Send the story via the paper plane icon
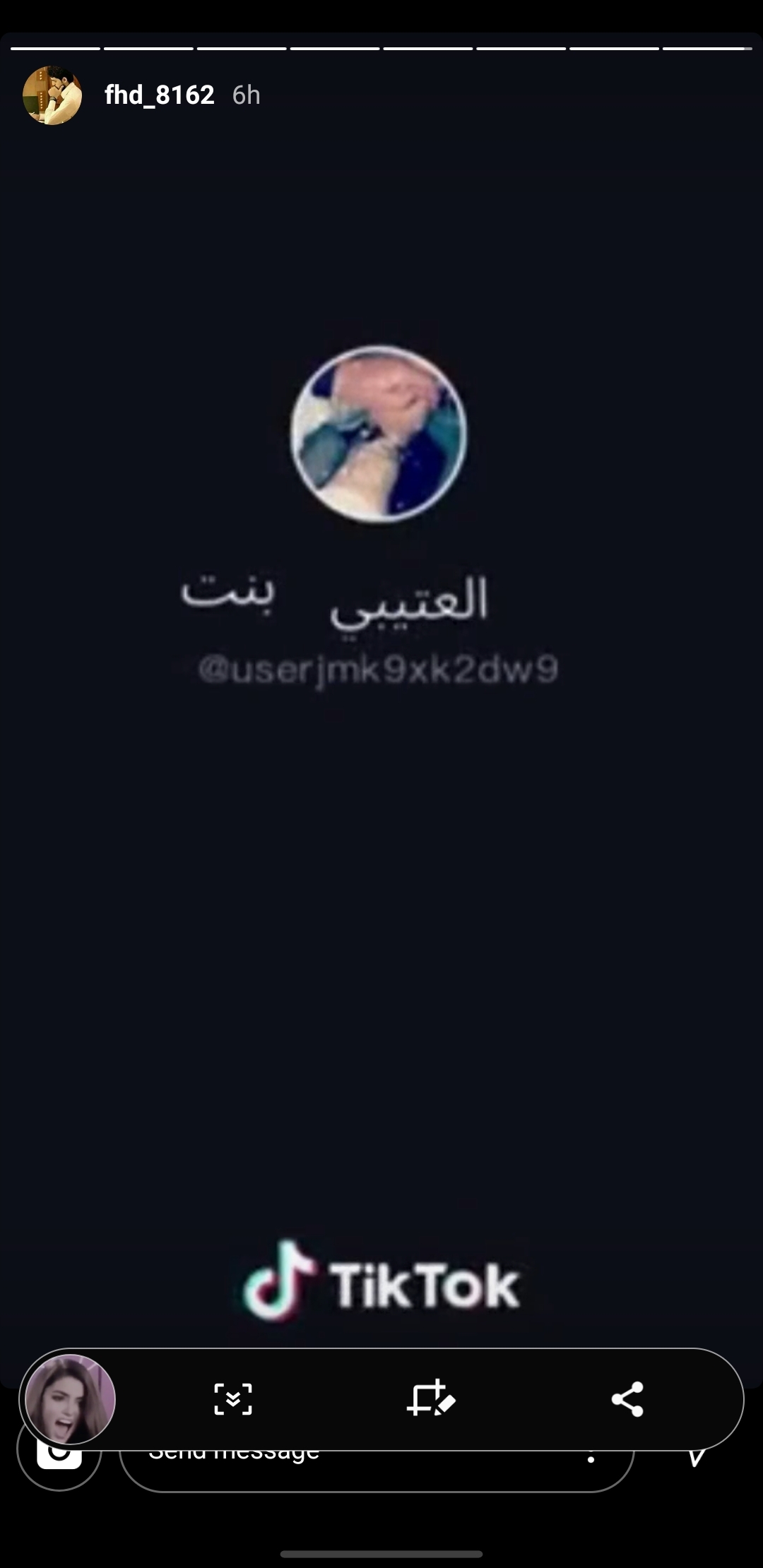The image size is (763, 1568). tap(696, 1462)
